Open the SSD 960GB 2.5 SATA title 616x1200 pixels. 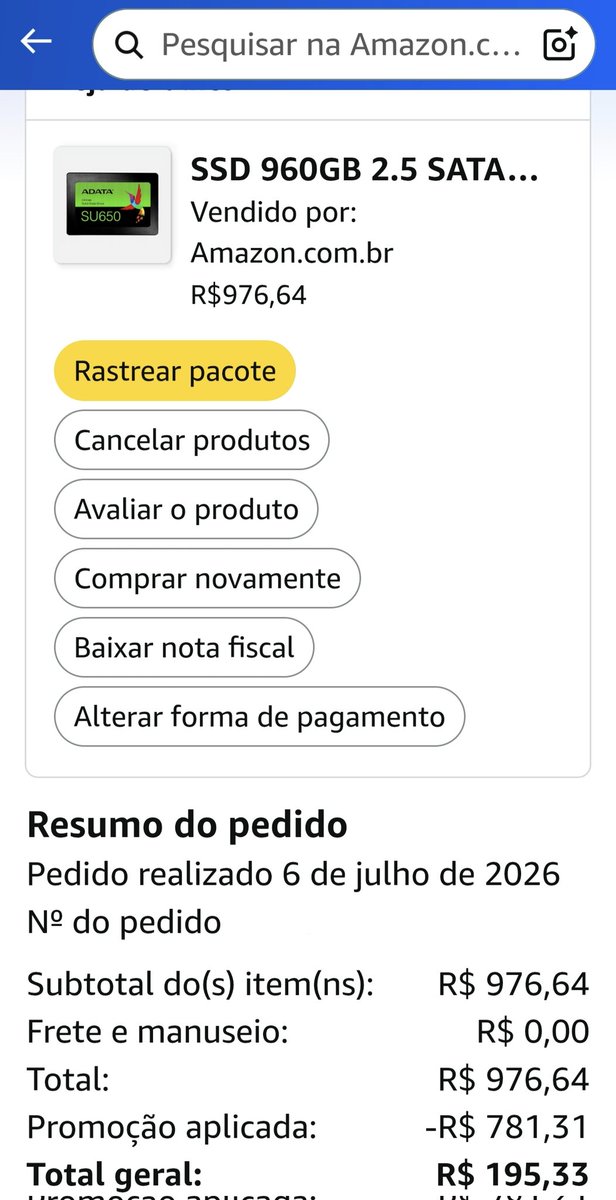365,171
